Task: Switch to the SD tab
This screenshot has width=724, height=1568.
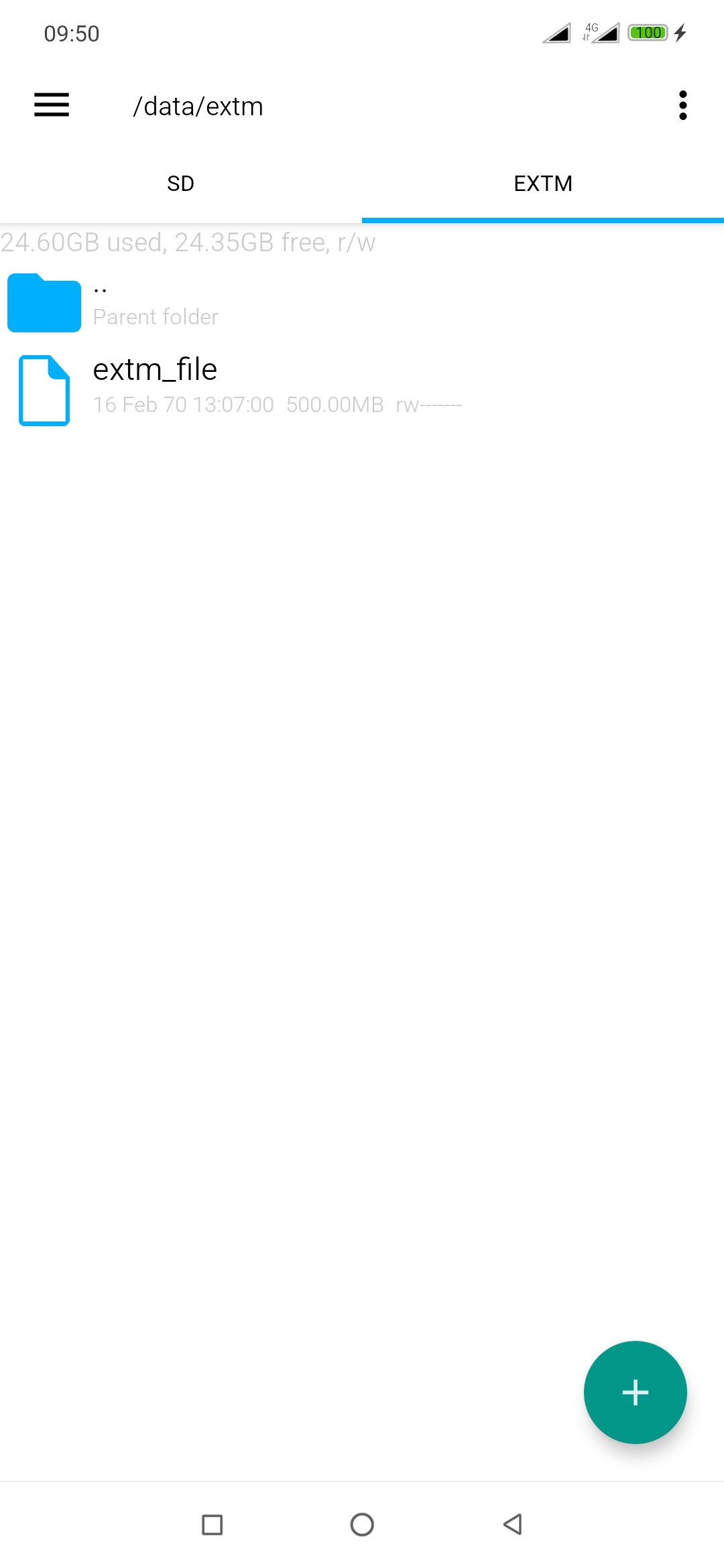Action: click(181, 184)
